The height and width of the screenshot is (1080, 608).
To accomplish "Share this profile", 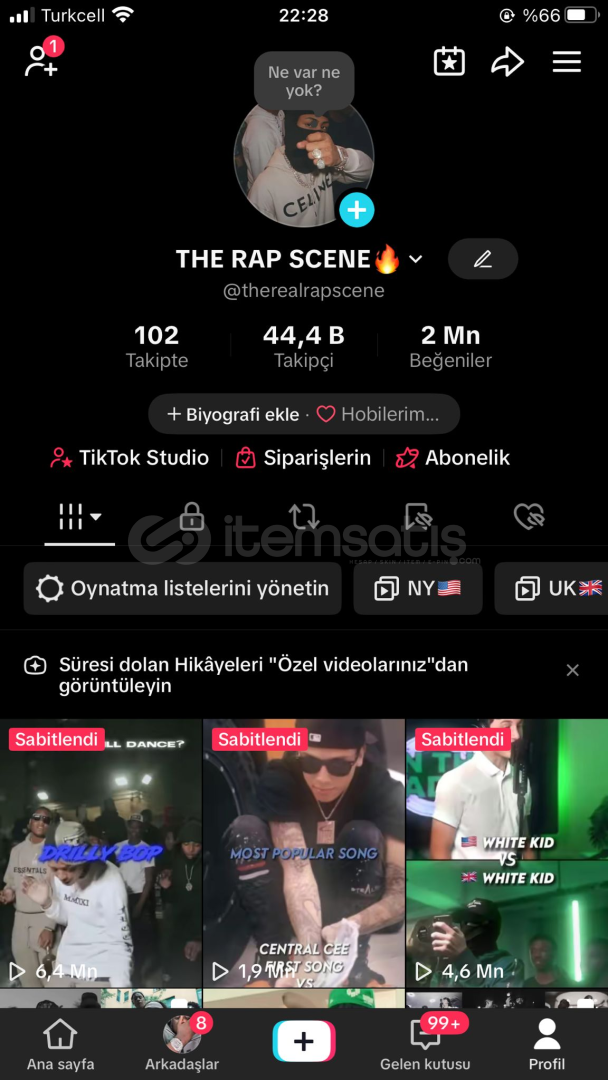I will pyautogui.click(x=507, y=62).
